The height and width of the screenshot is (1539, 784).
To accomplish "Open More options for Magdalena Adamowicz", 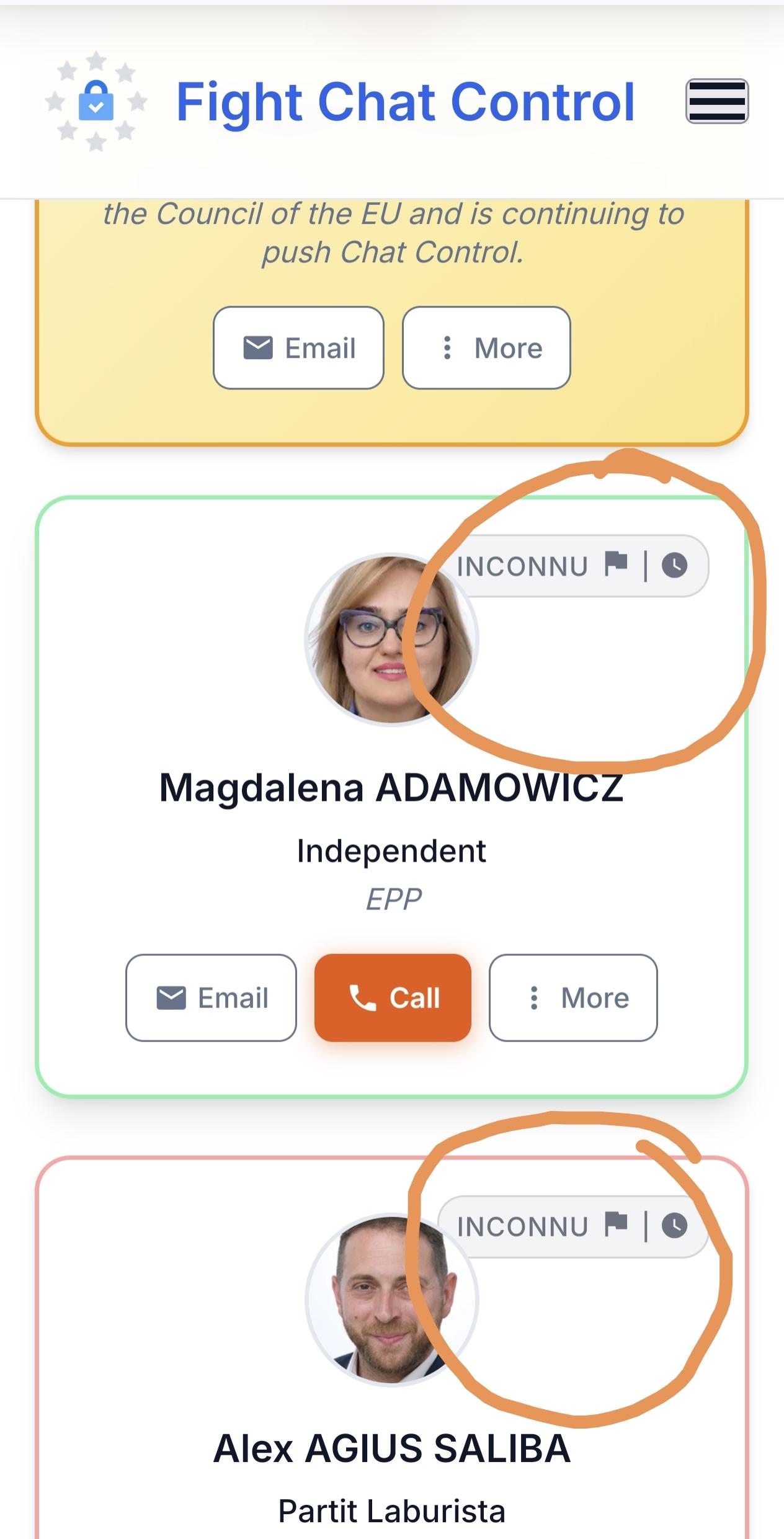I will [x=572, y=997].
